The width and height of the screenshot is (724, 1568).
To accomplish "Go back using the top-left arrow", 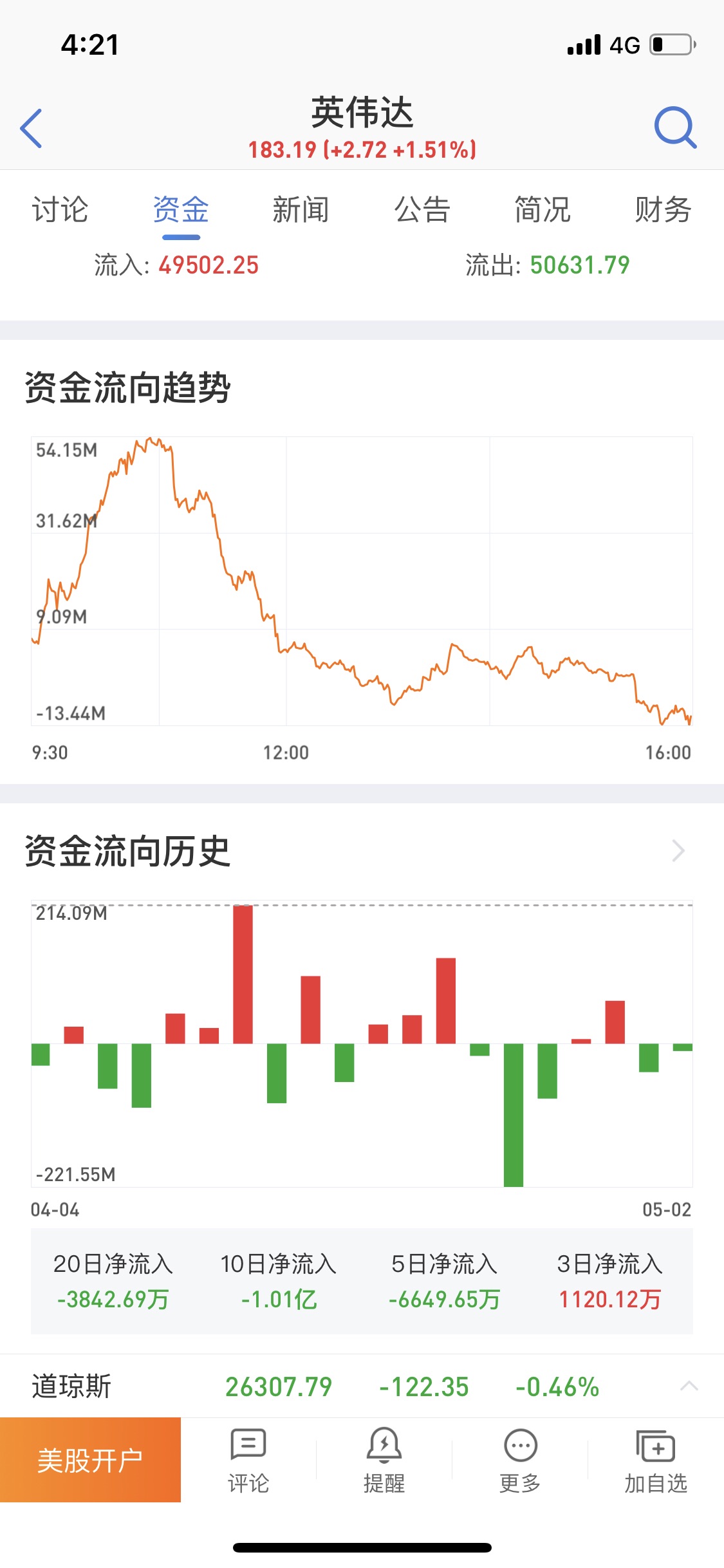I will [x=31, y=128].
